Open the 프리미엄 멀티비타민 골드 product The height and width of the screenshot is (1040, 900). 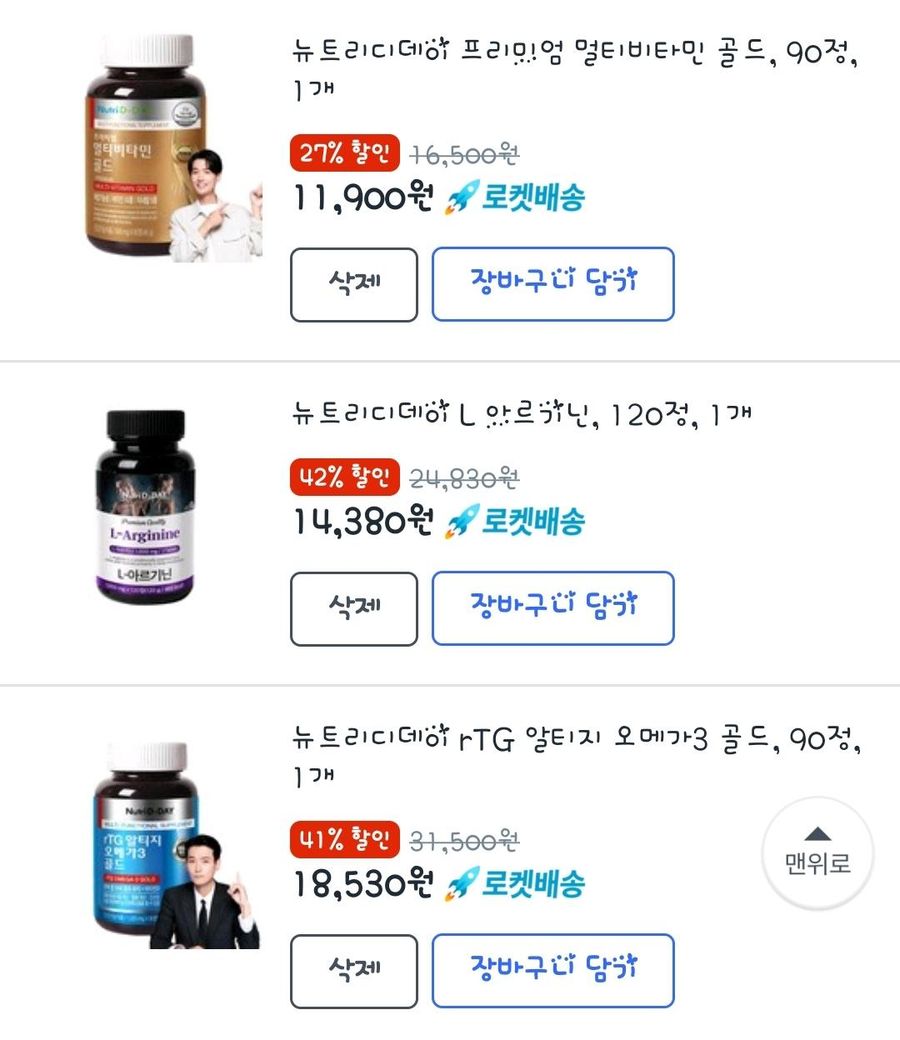pos(575,52)
